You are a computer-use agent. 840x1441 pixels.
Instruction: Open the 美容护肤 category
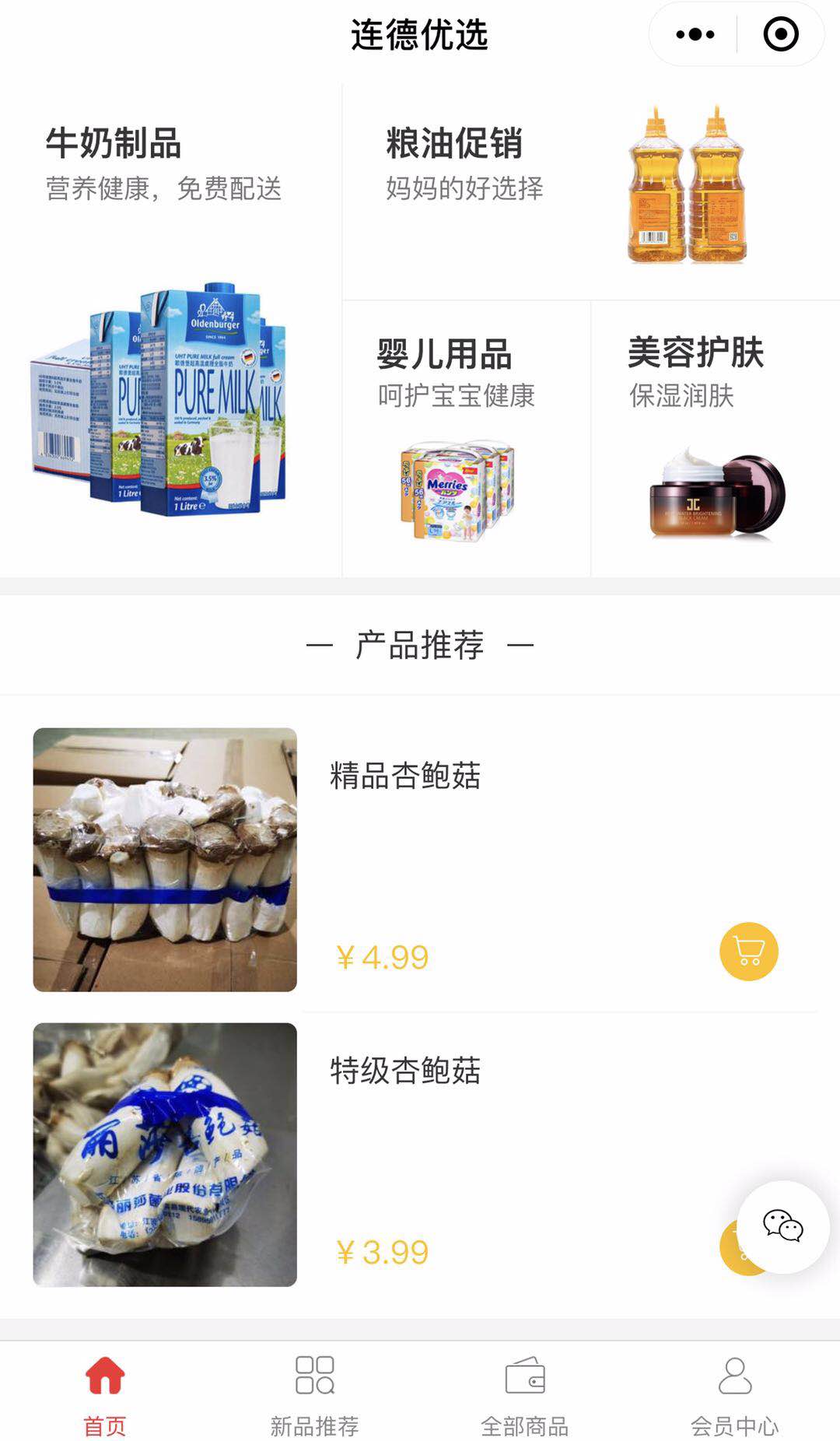tap(716, 439)
